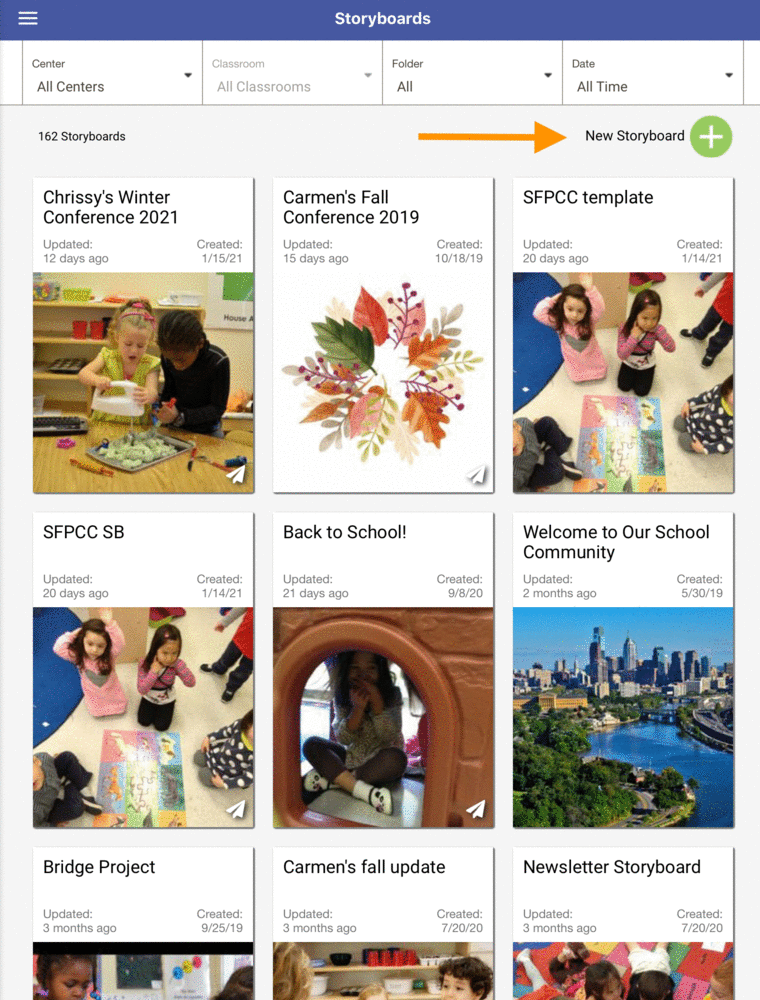Screen dimensions: 760x1000
Task: Open the hamburger drawer menu
Action: point(28,19)
